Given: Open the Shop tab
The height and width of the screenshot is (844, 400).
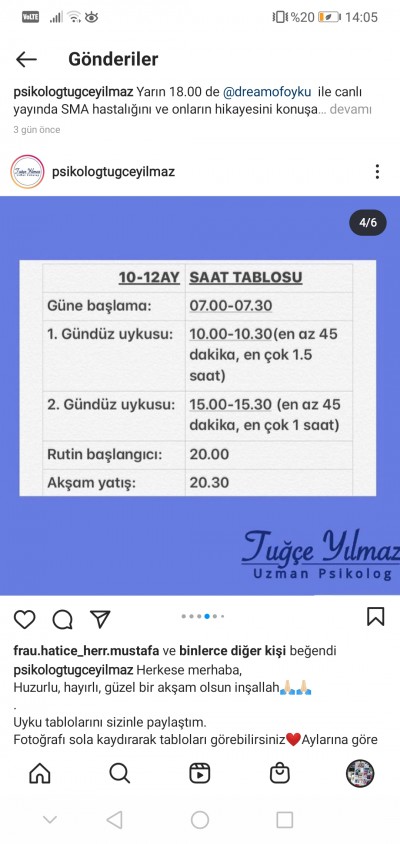Looking at the screenshot, I should coord(279,773).
